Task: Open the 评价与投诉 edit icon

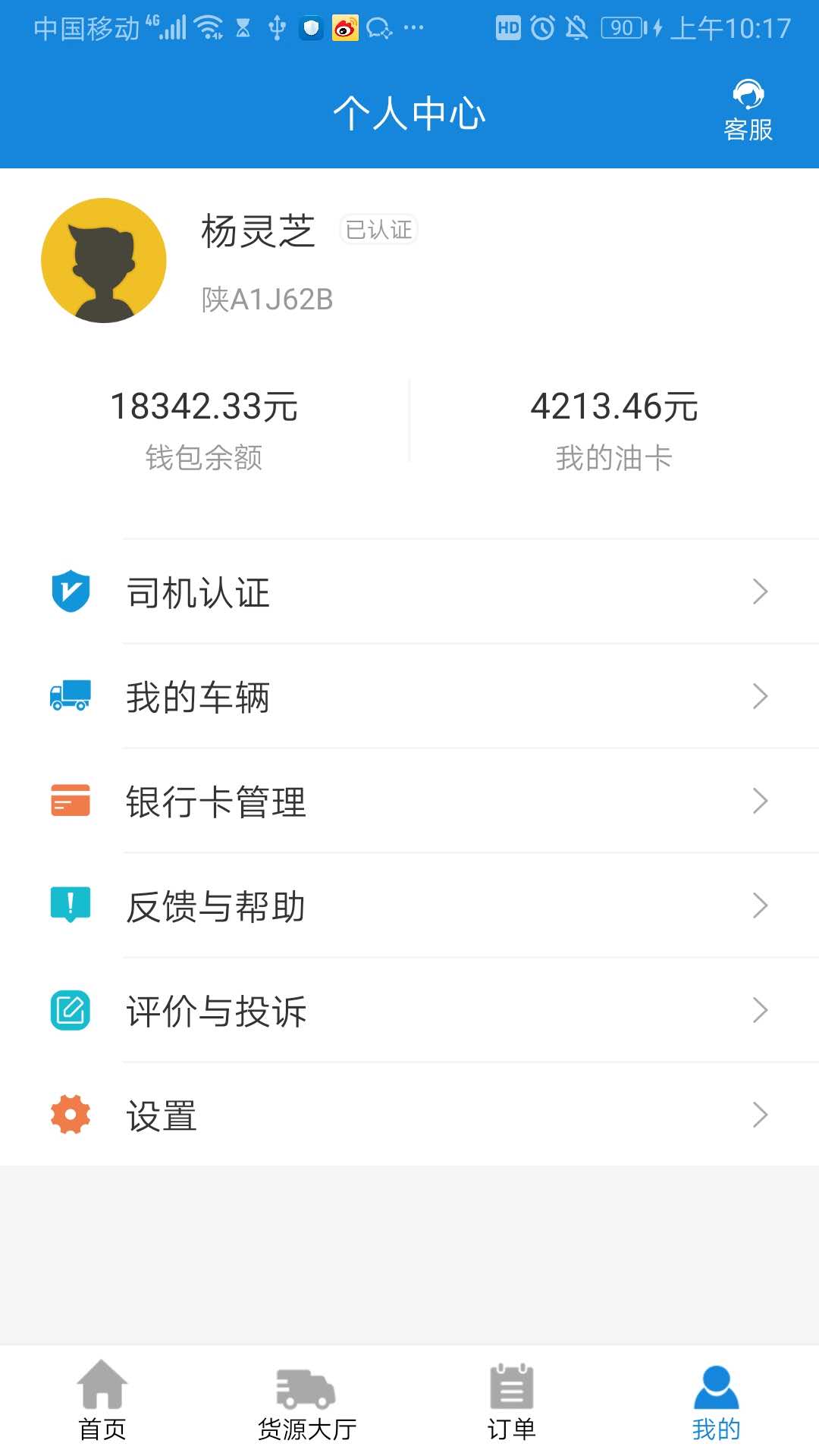Action: 70,1009
